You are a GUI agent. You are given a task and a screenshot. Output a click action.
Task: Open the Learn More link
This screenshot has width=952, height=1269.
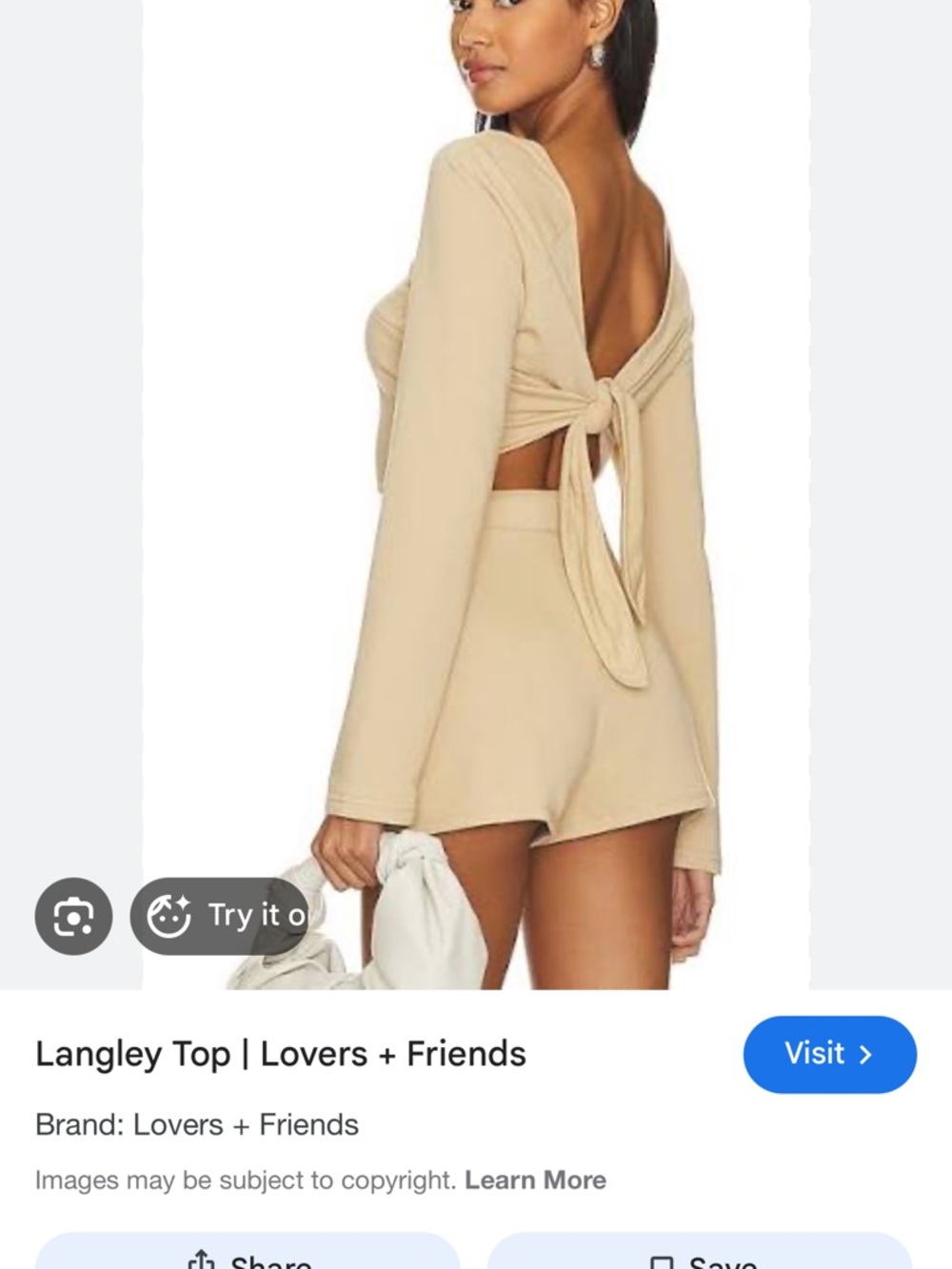coord(535,1180)
